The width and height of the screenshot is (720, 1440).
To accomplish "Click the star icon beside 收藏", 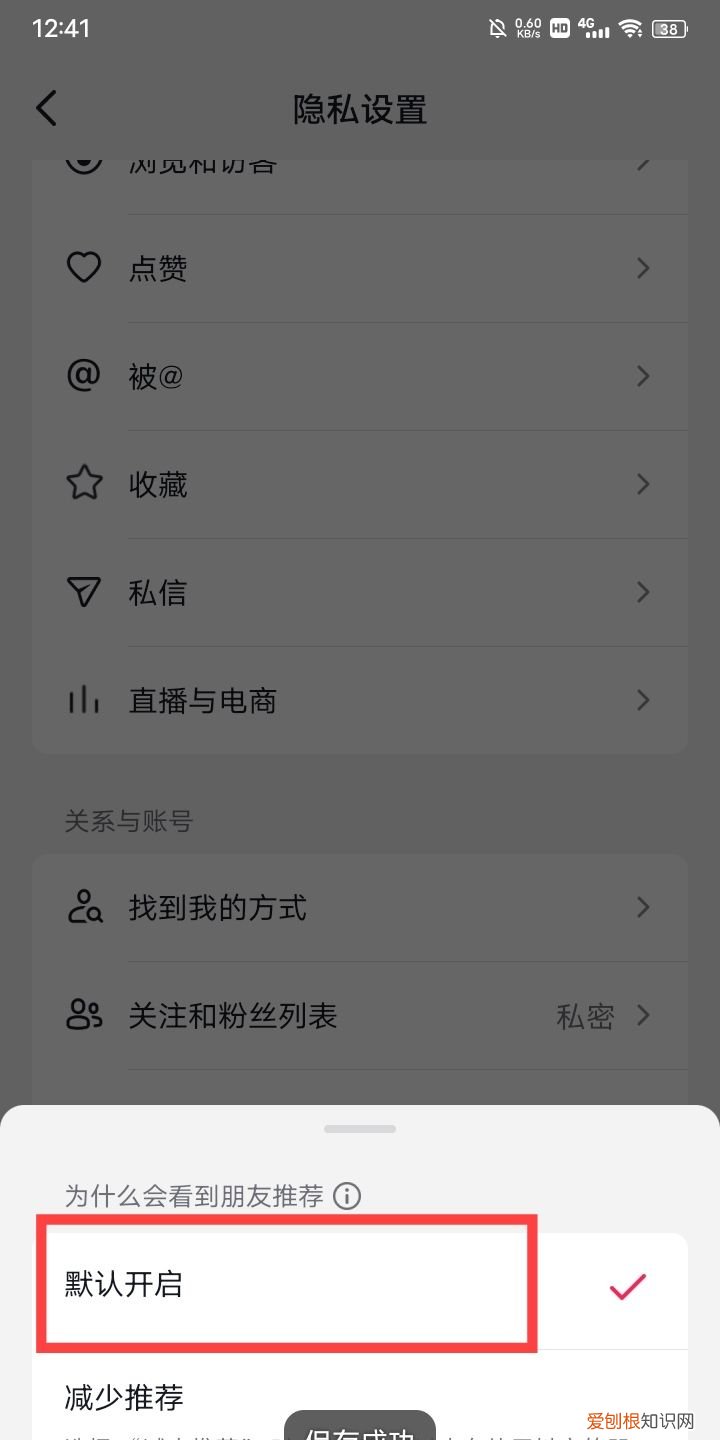I will pos(85,484).
